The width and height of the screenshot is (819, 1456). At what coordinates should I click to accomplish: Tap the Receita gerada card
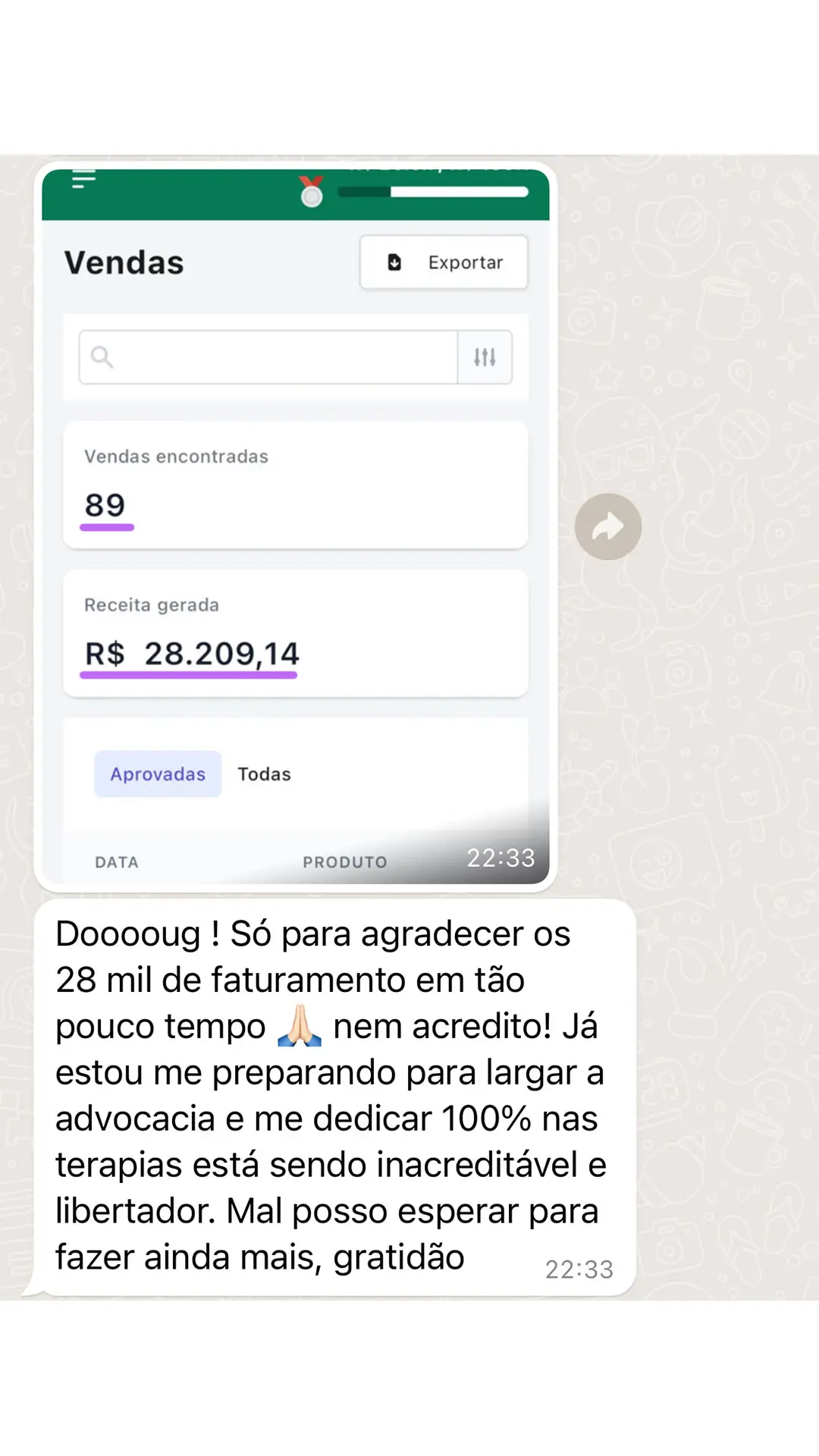(x=295, y=633)
